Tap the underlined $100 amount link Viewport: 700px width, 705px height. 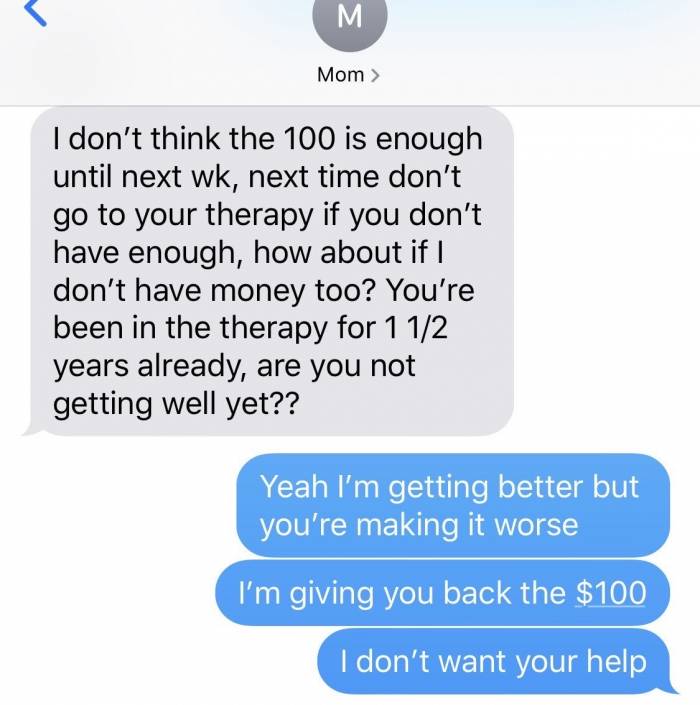pyautogui.click(x=611, y=593)
